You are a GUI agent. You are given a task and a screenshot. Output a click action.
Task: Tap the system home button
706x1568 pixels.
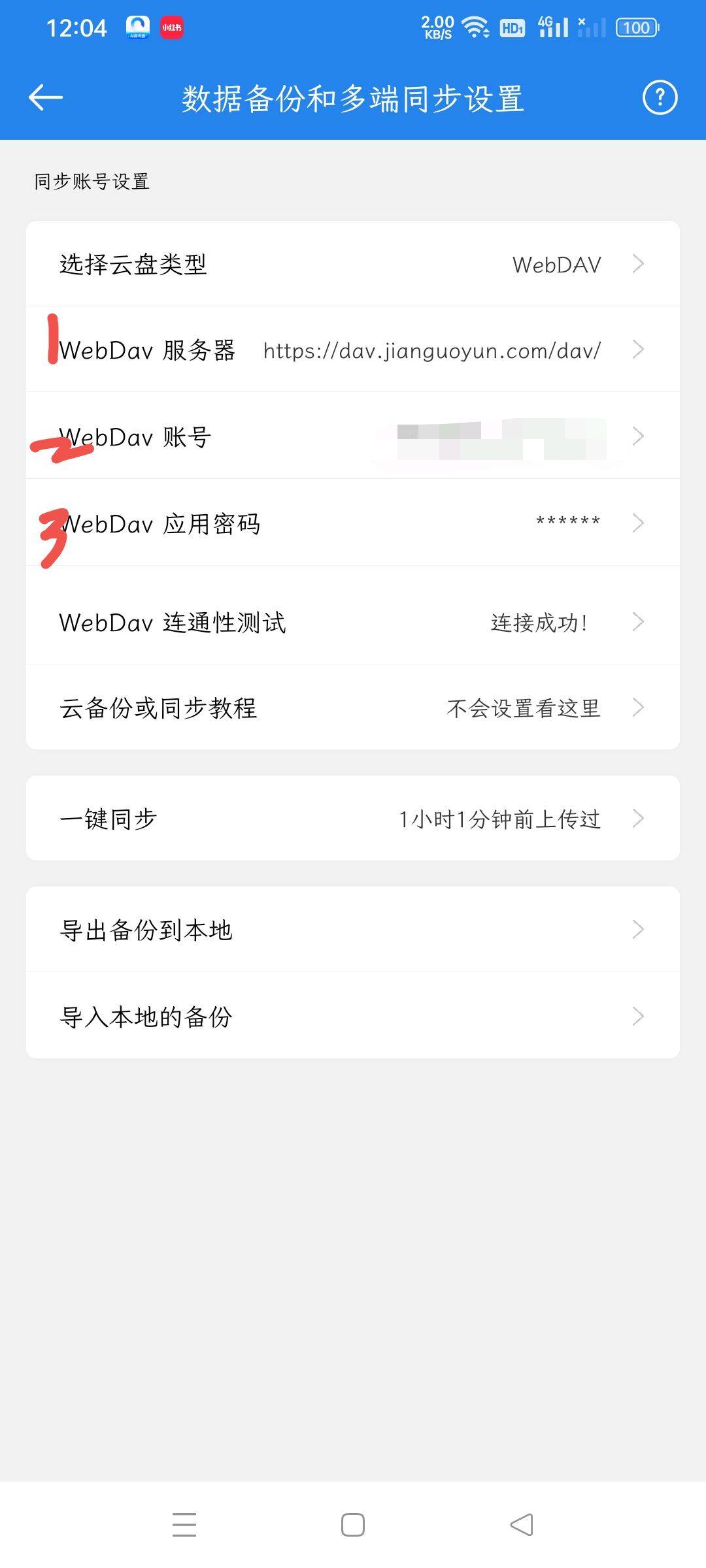pyautogui.click(x=353, y=1525)
